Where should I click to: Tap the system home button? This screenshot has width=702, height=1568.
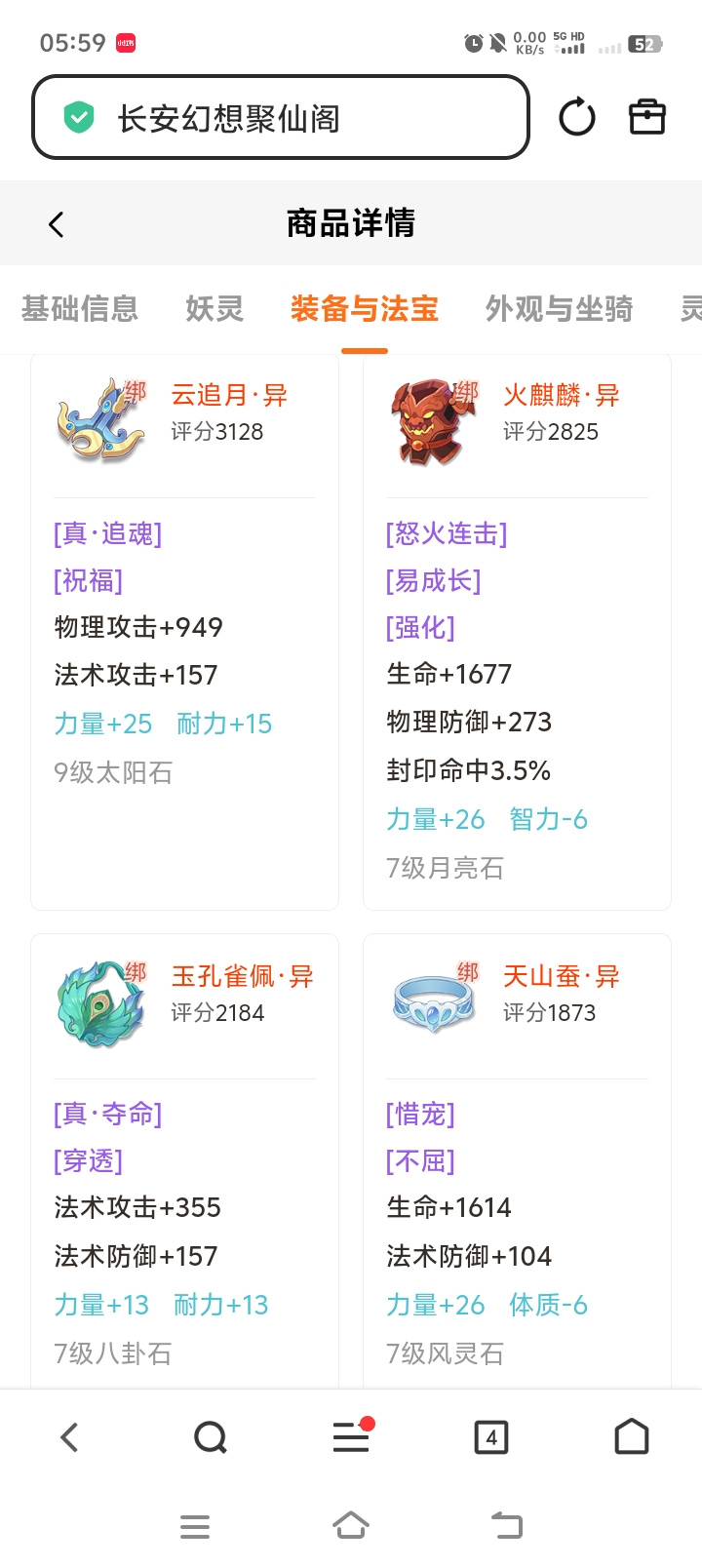point(351,1525)
